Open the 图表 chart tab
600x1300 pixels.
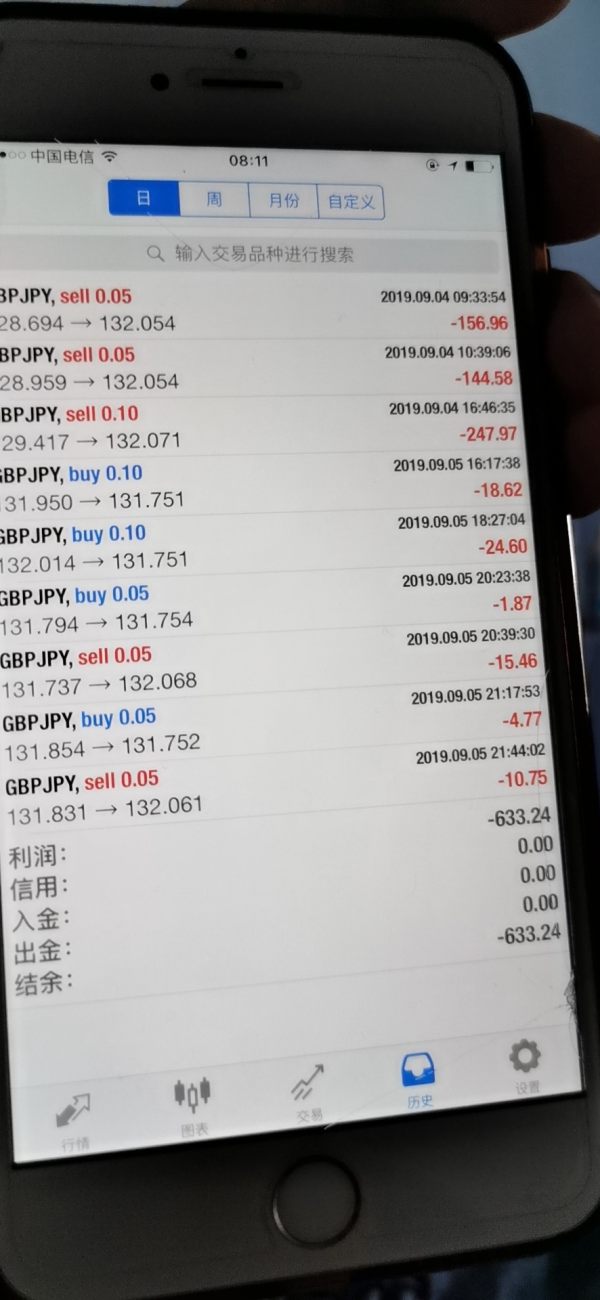192,1105
